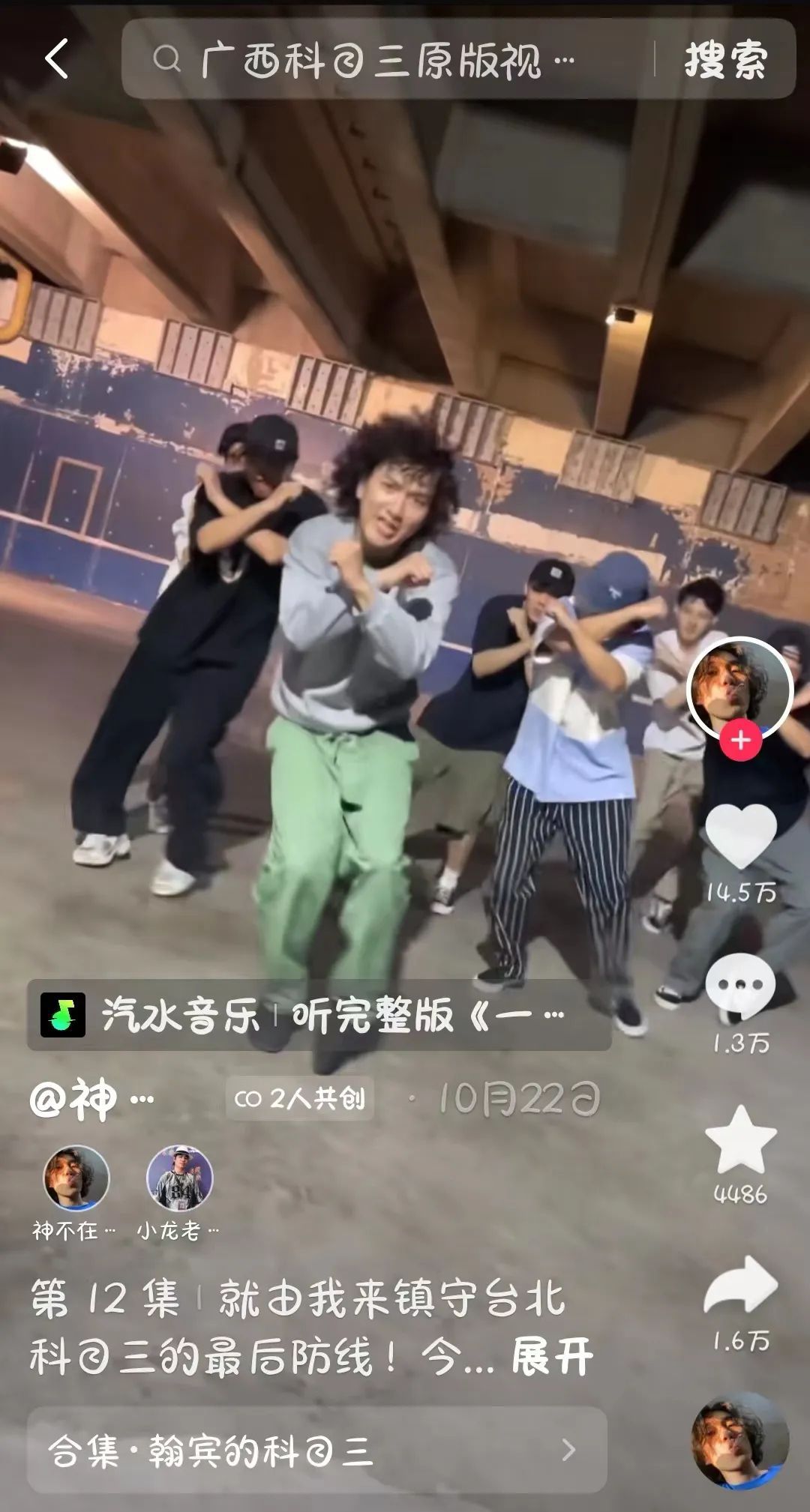This screenshot has width=810, height=1512.
Task: Favorite the video with the star
Action: pos(740,1140)
